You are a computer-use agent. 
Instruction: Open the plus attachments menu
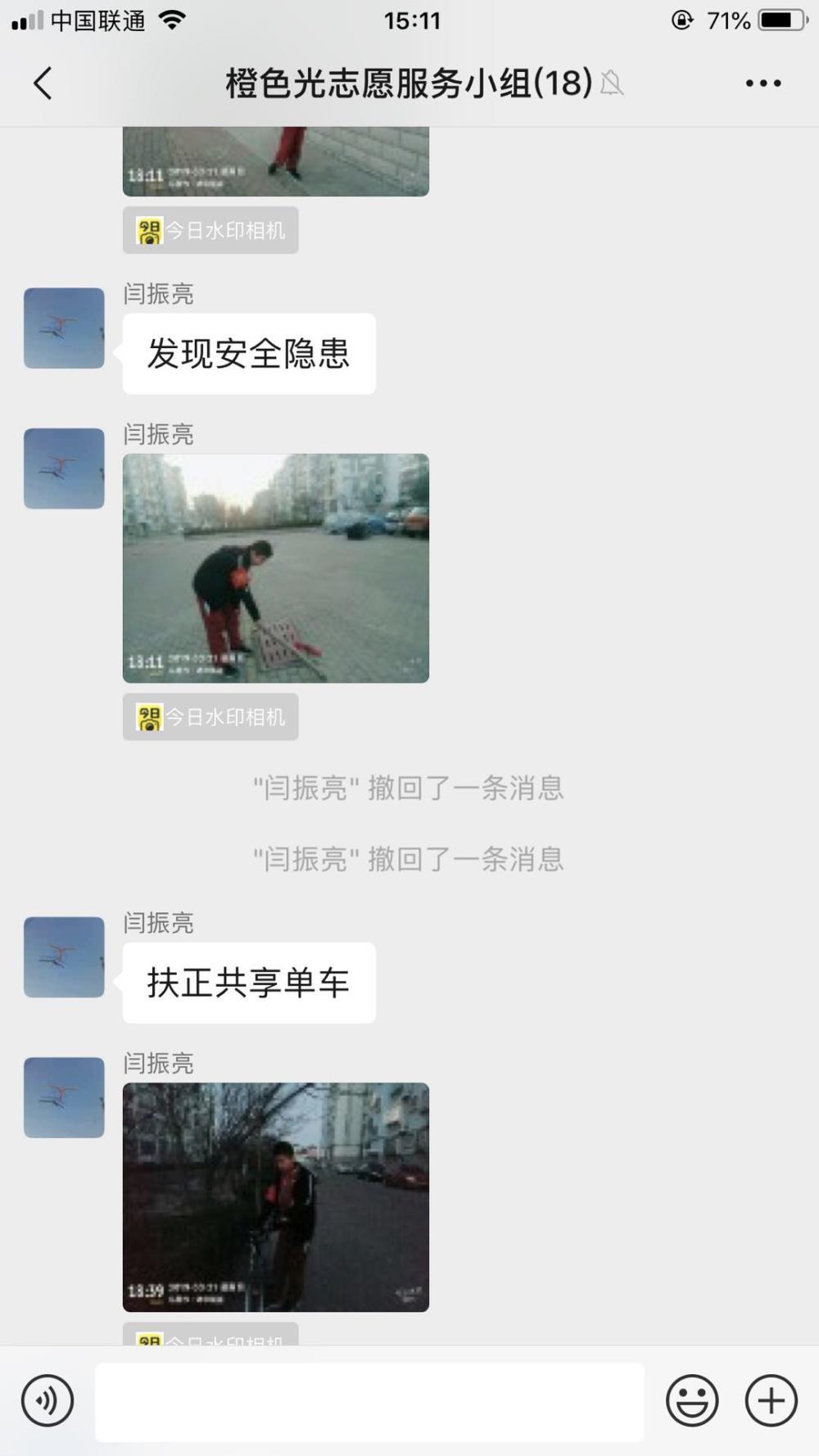pos(771,1400)
